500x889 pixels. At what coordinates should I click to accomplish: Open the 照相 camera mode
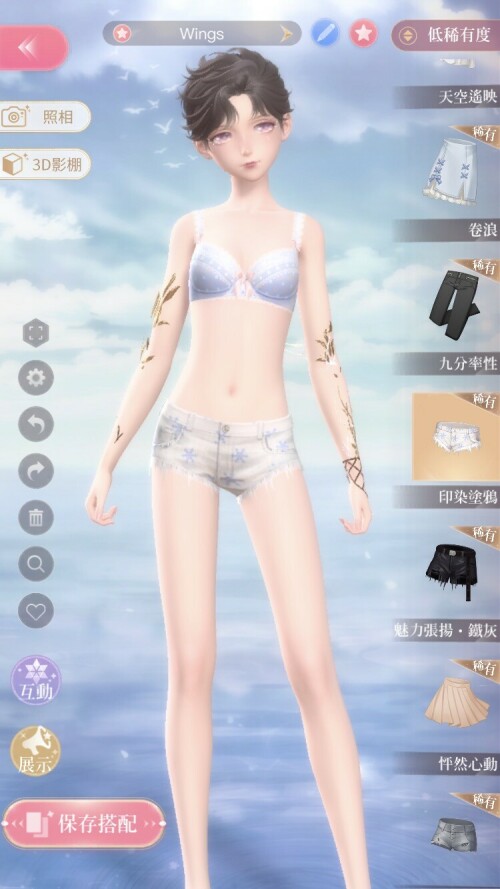(44, 117)
